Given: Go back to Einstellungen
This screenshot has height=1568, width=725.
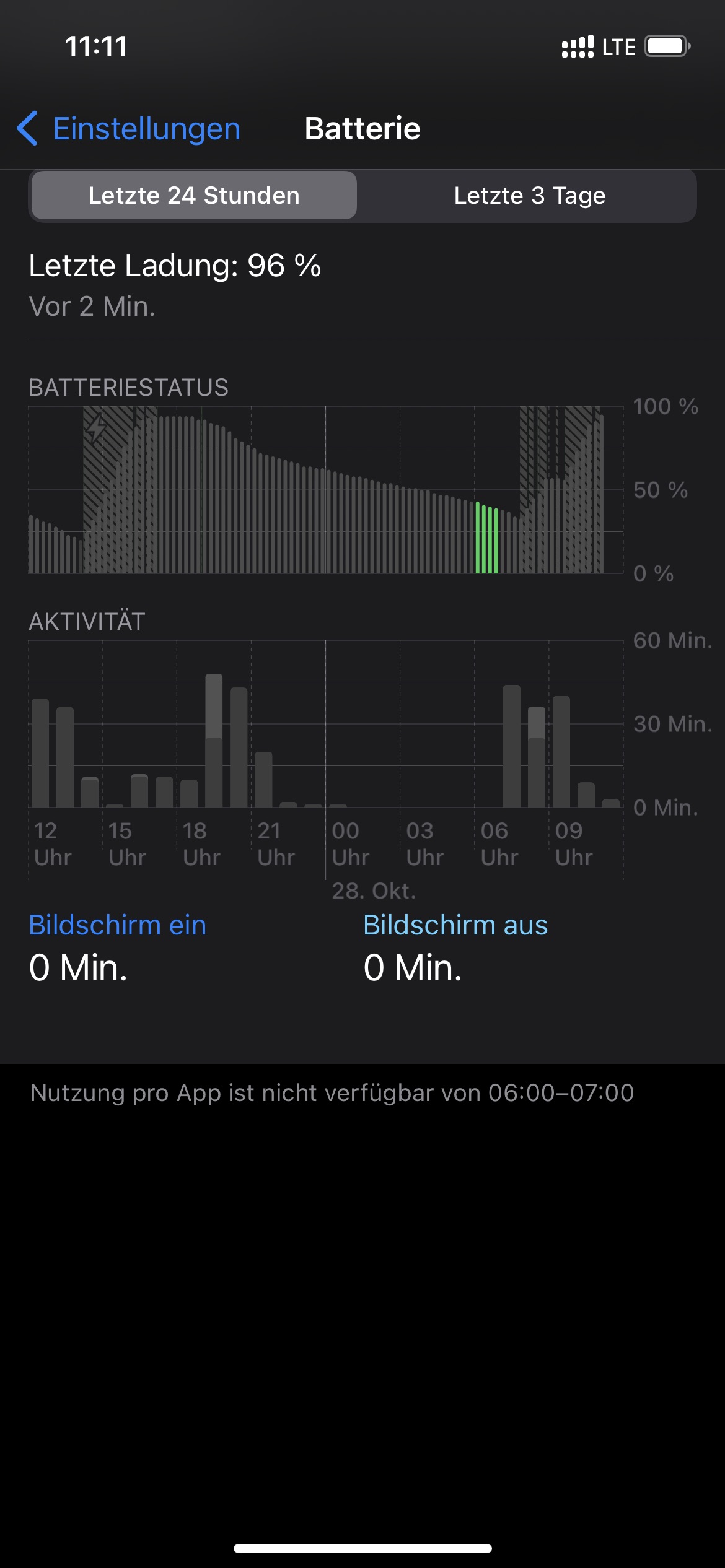Looking at the screenshot, I should click(129, 129).
